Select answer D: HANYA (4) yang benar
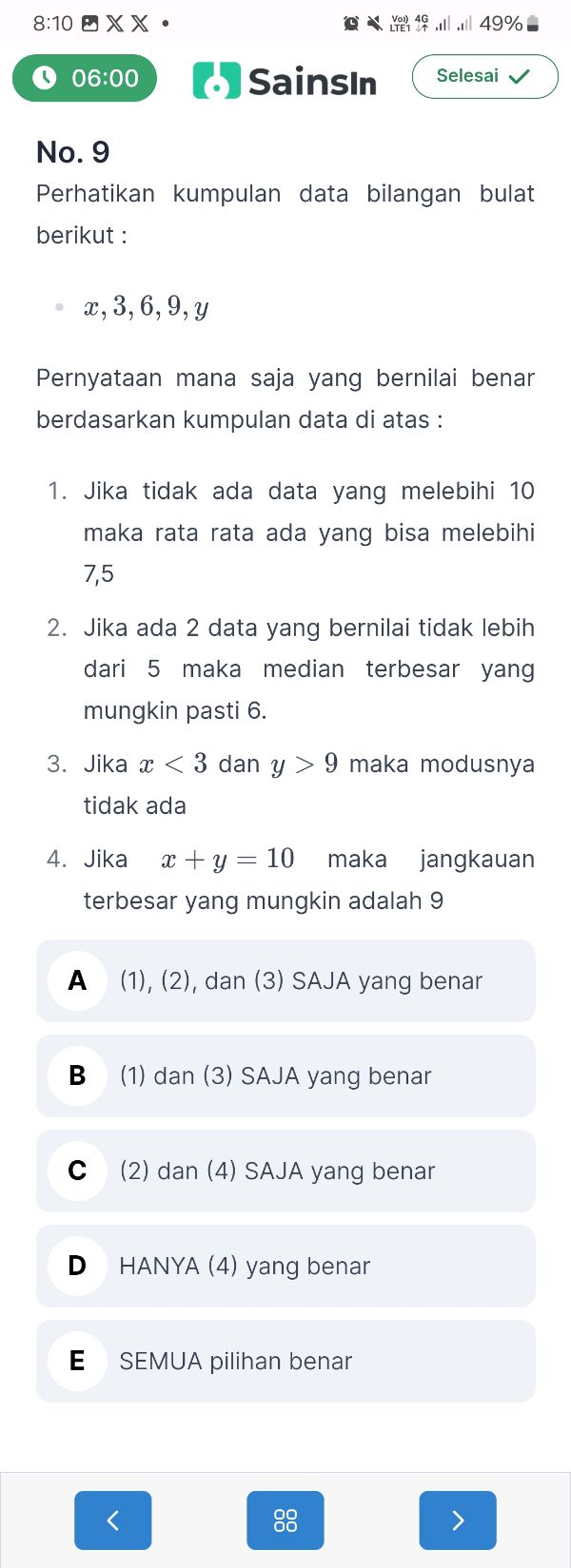 coord(285,1266)
